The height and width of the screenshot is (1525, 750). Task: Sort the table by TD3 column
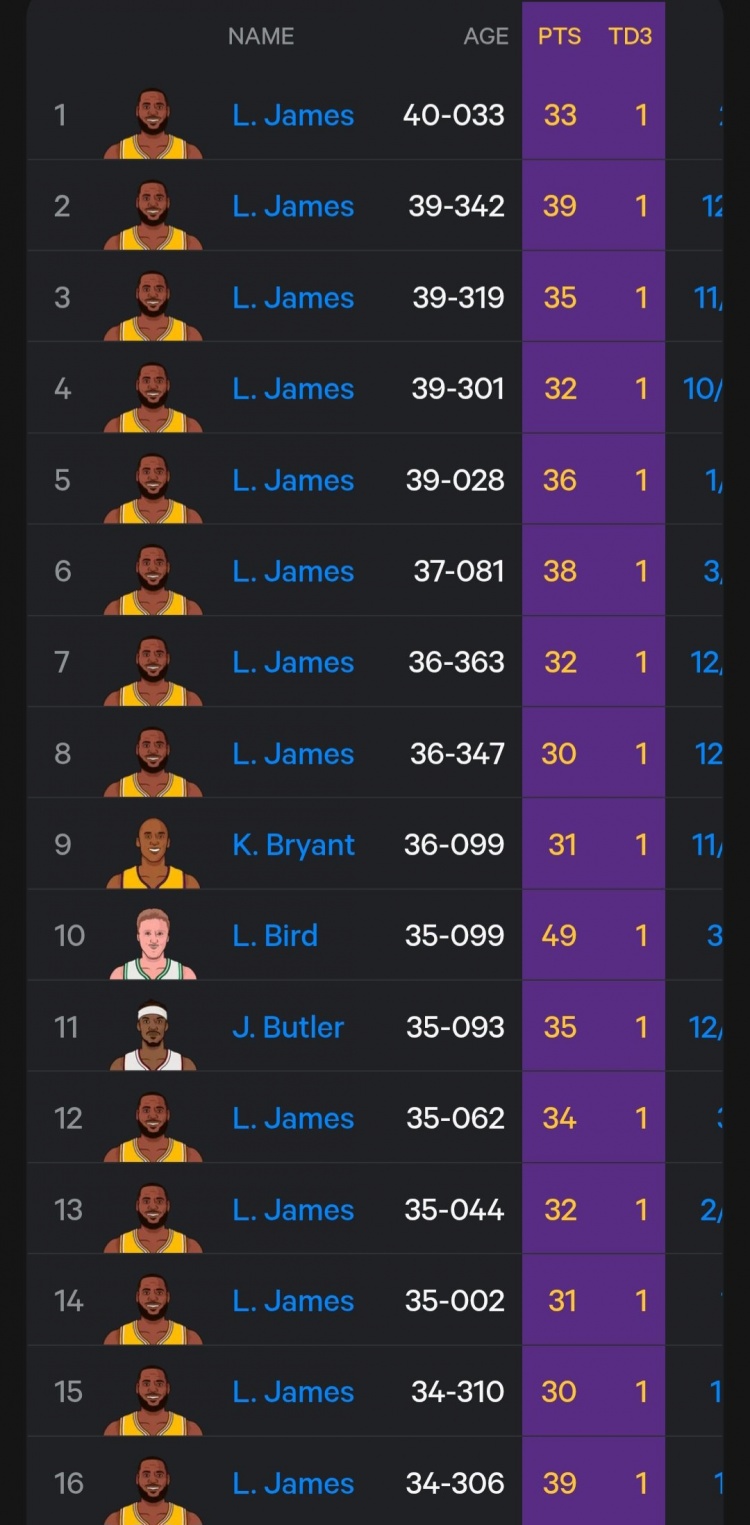point(630,36)
